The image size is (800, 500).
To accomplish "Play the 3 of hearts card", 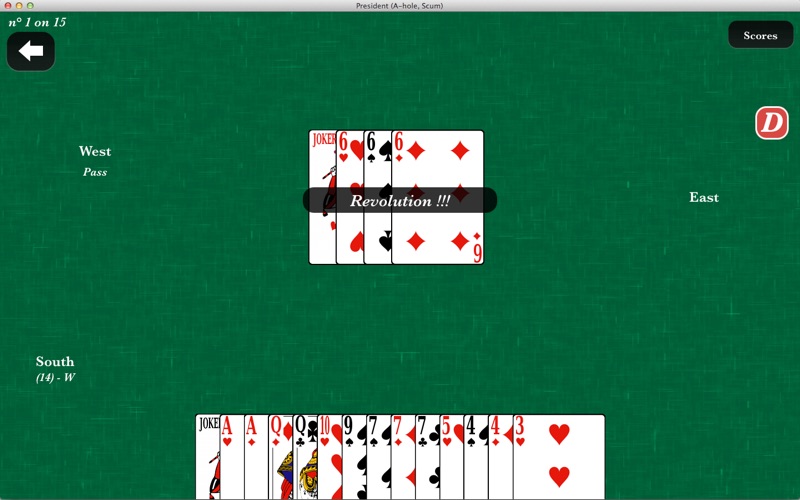I will click(x=558, y=455).
